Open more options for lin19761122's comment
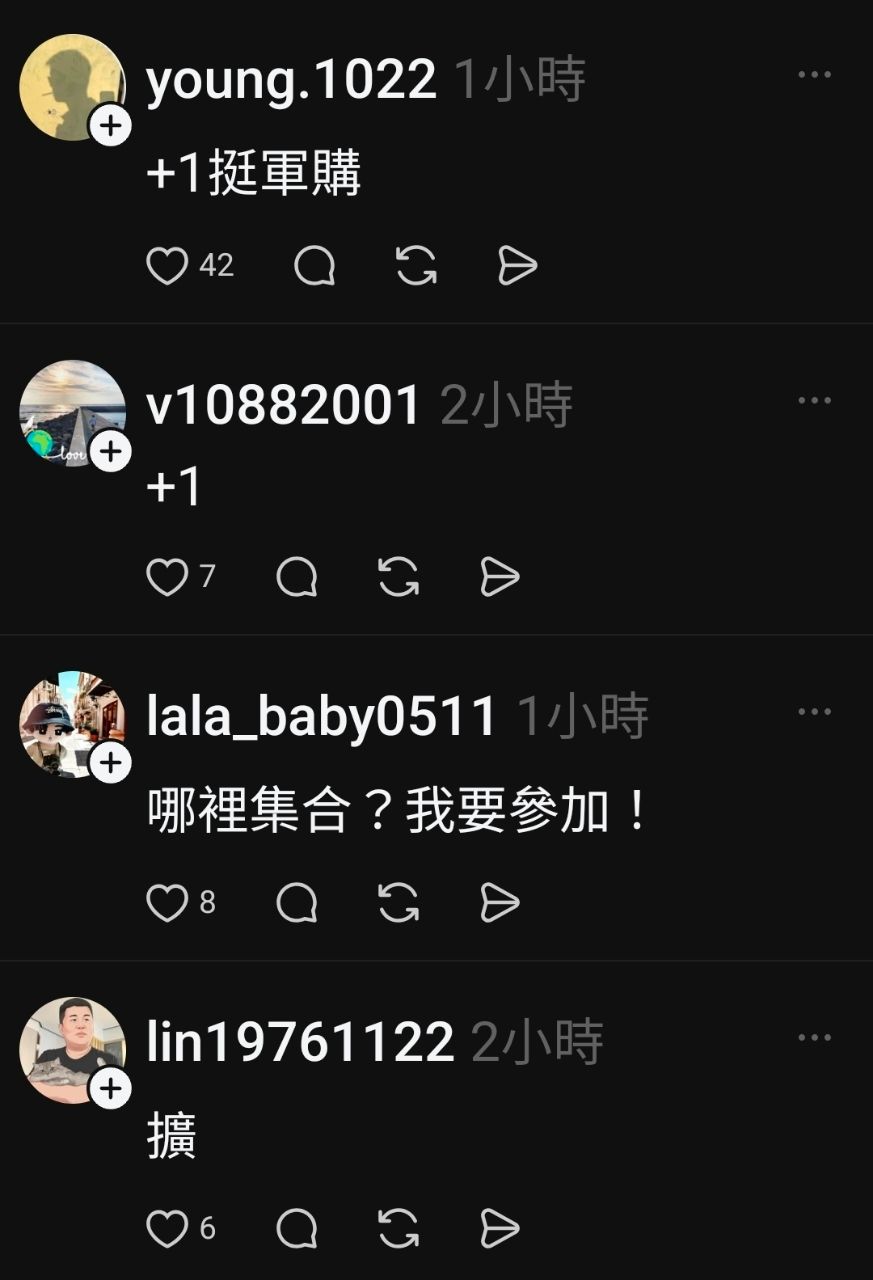Image resolution: width=873 pixels, height=1280 pixels. pyautogui.click(x=814, y=1038)
